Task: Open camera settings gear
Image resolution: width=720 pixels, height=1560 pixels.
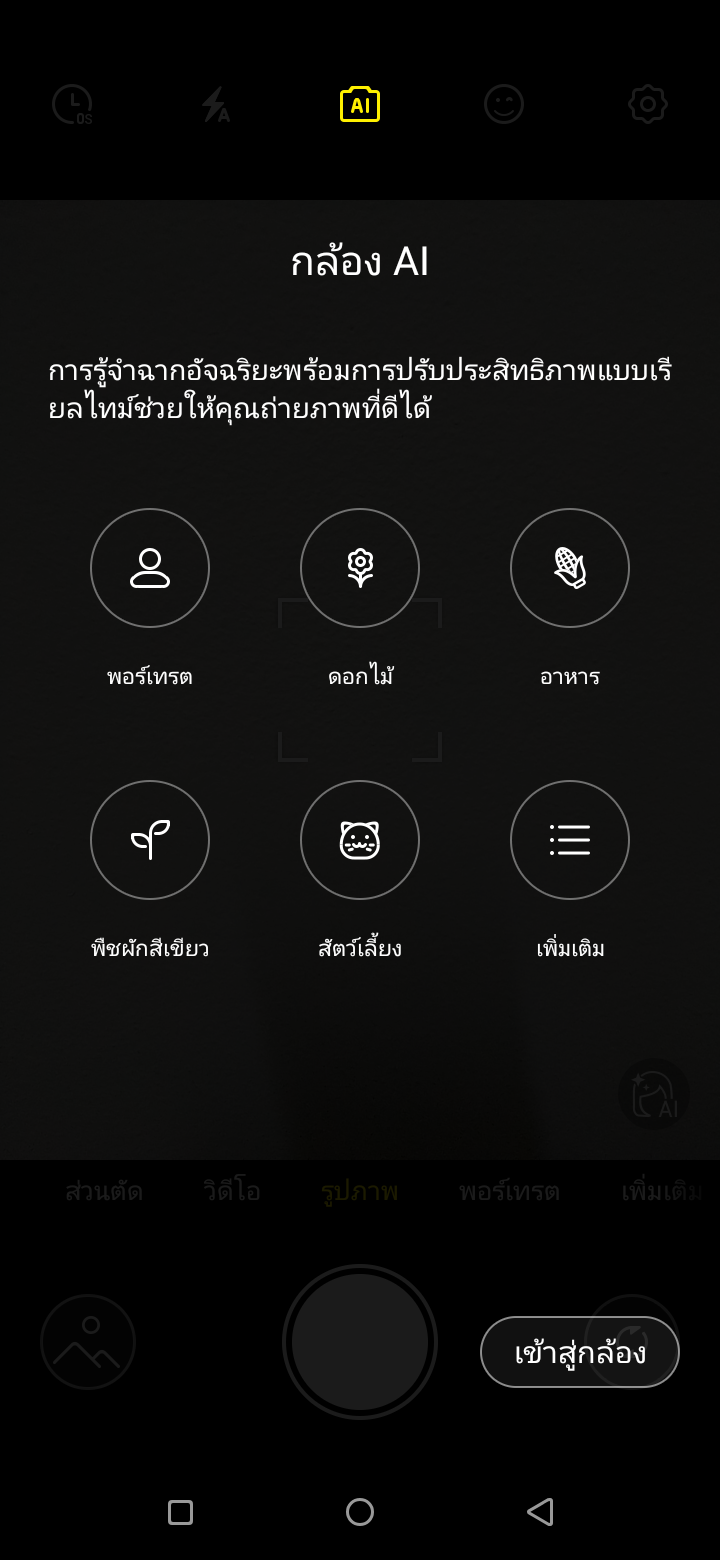Action: (648, 104)
